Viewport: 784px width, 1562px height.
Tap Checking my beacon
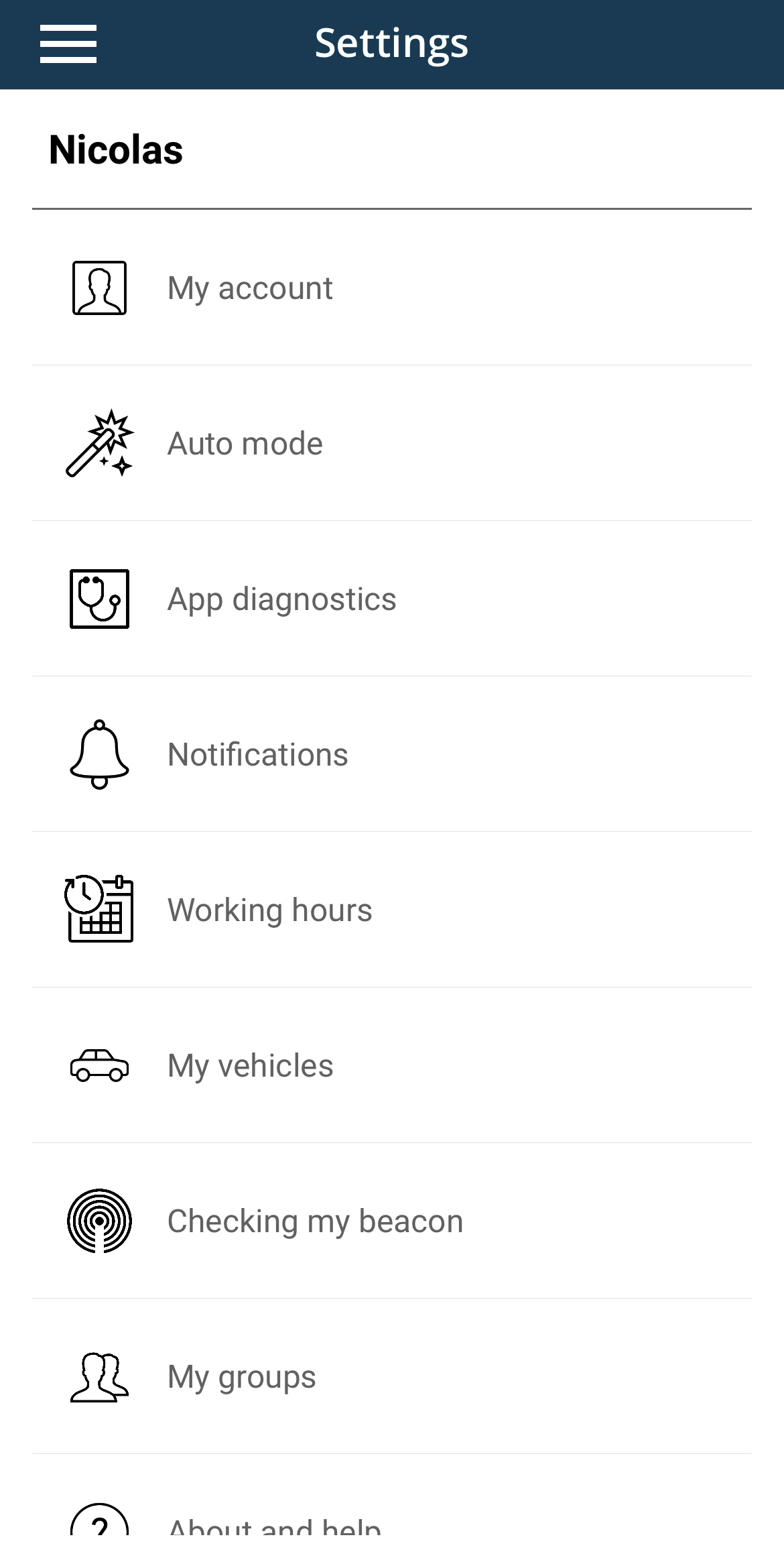click(315, 1221)
